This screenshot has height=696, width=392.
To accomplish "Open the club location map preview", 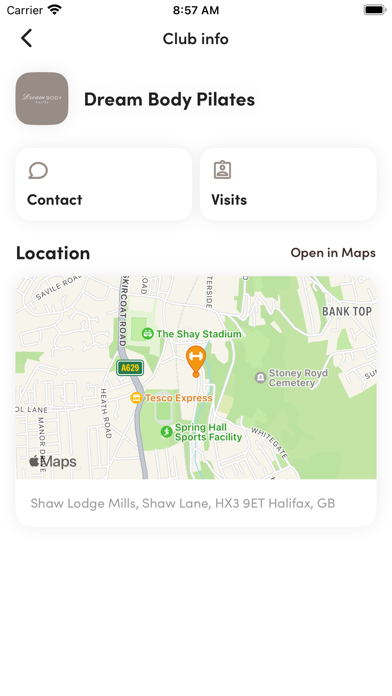I will click(x=196, y=378).
